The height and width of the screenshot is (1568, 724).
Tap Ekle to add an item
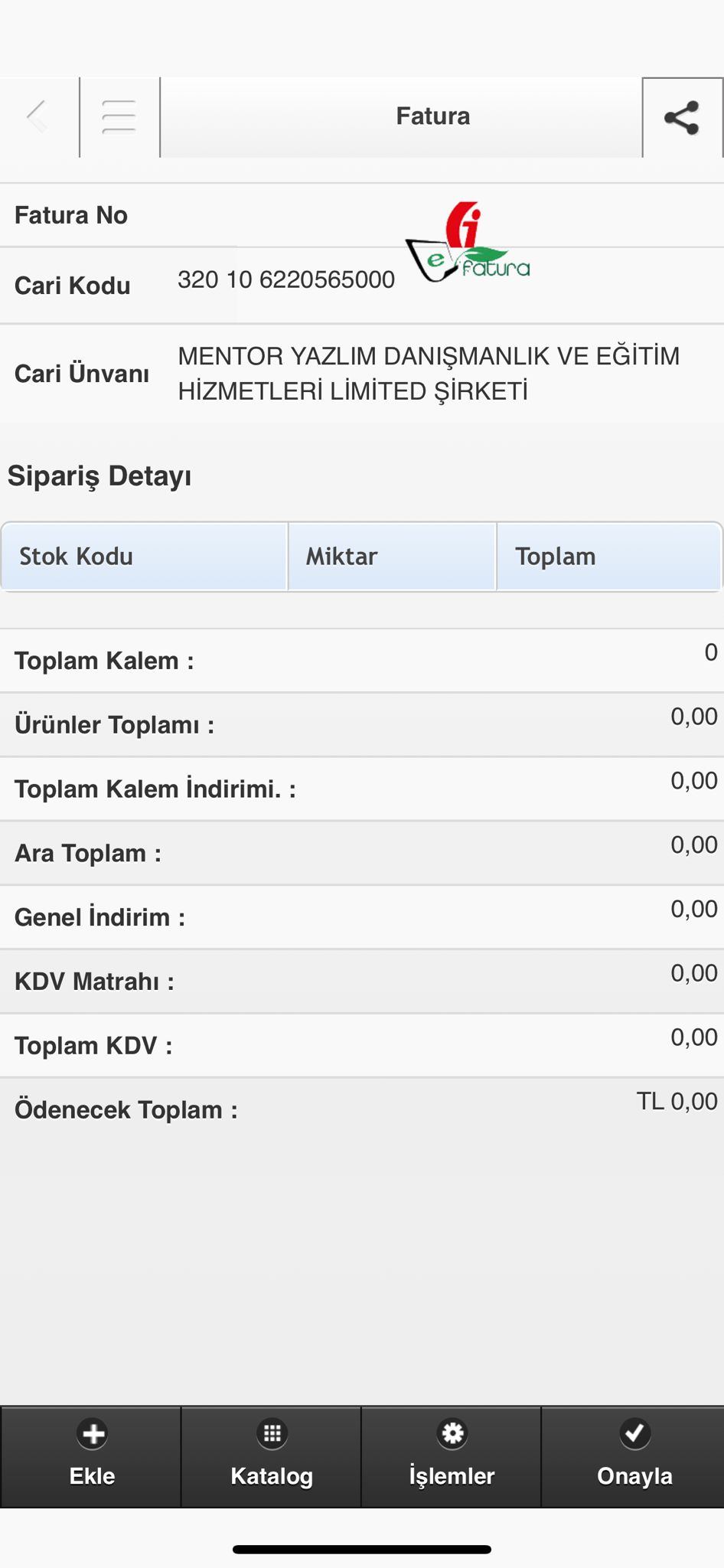[91, 1456]
